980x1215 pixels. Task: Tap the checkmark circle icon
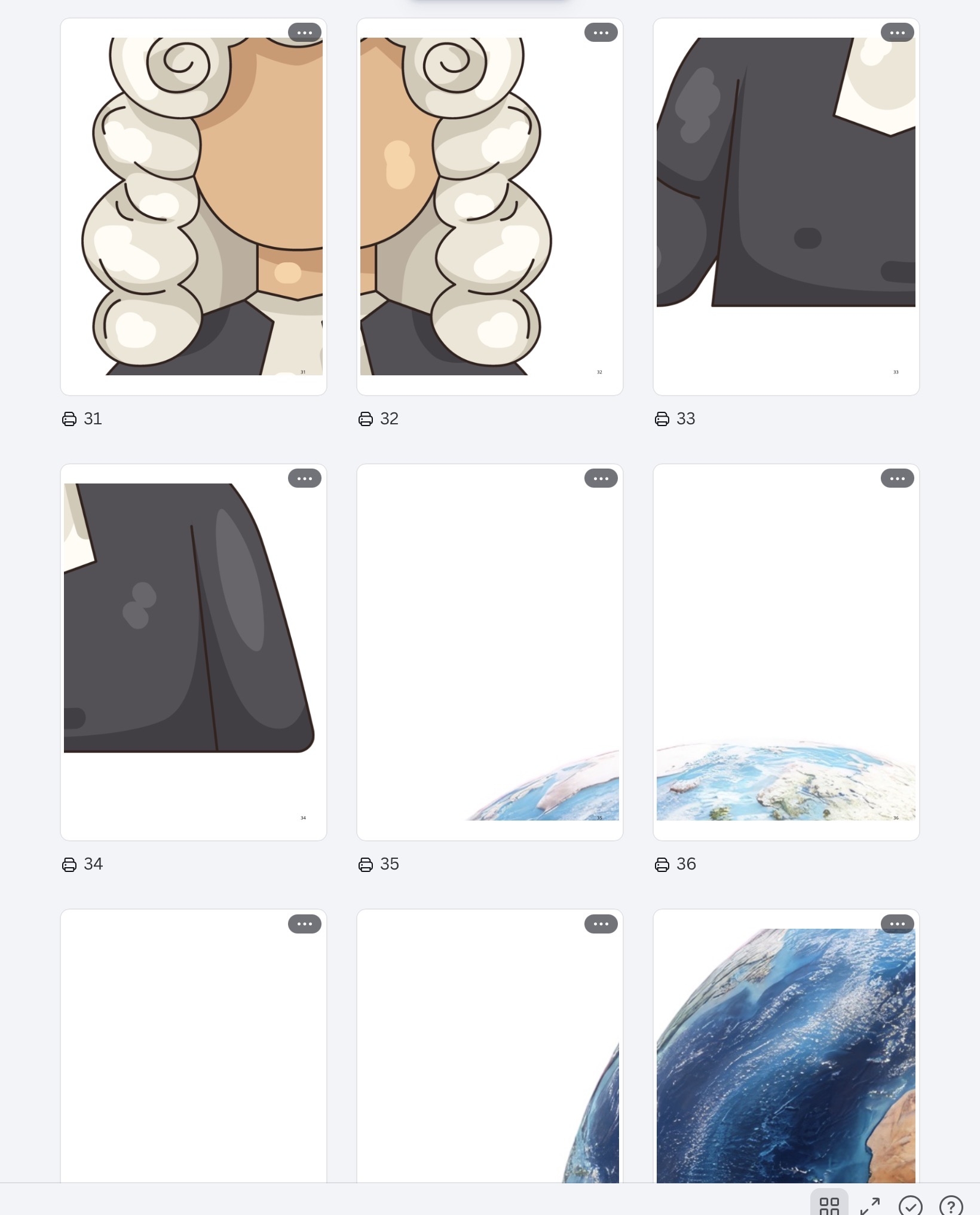[910, 1205]
